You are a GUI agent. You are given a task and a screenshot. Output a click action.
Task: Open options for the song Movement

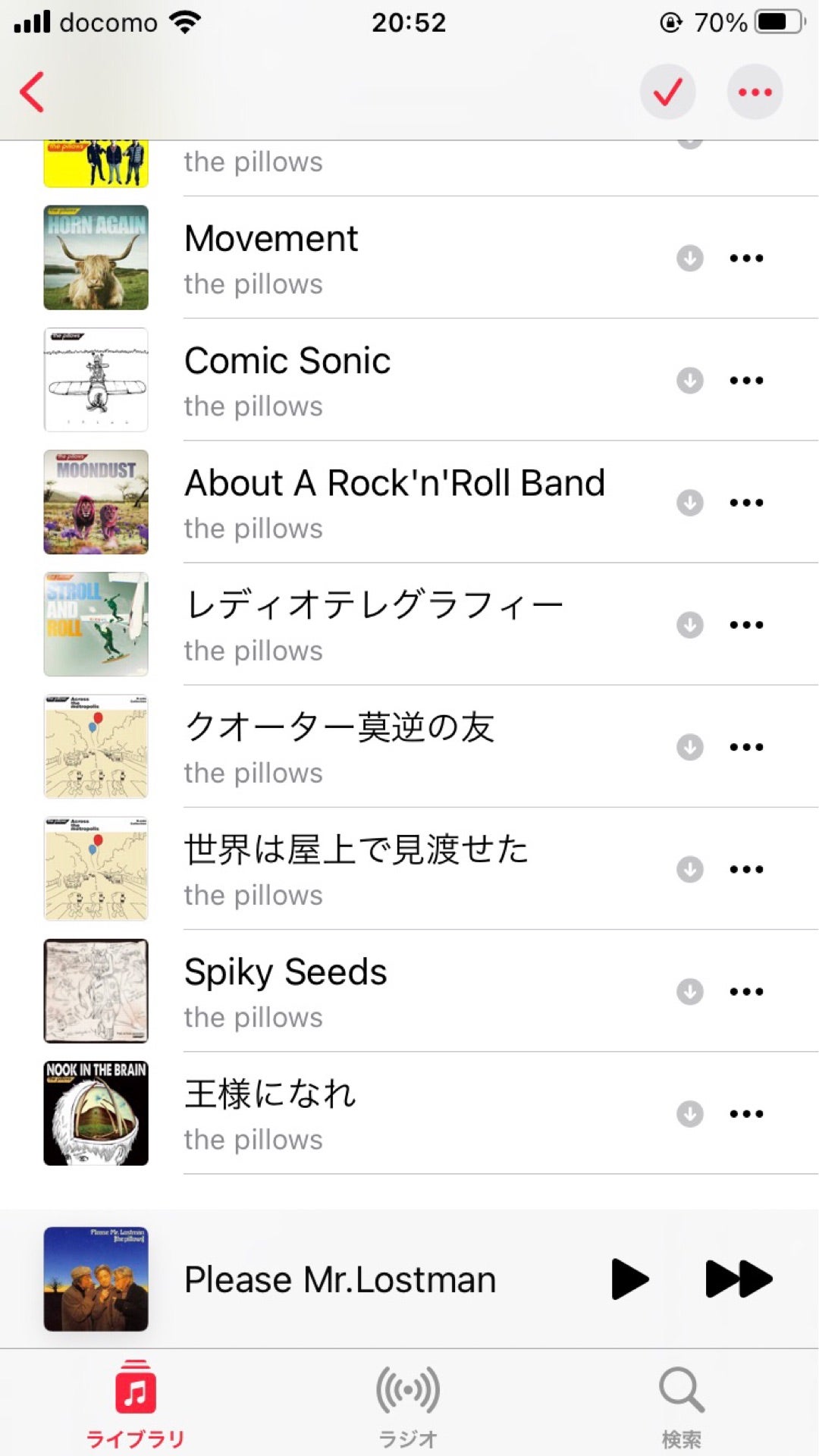click(746, 258)
